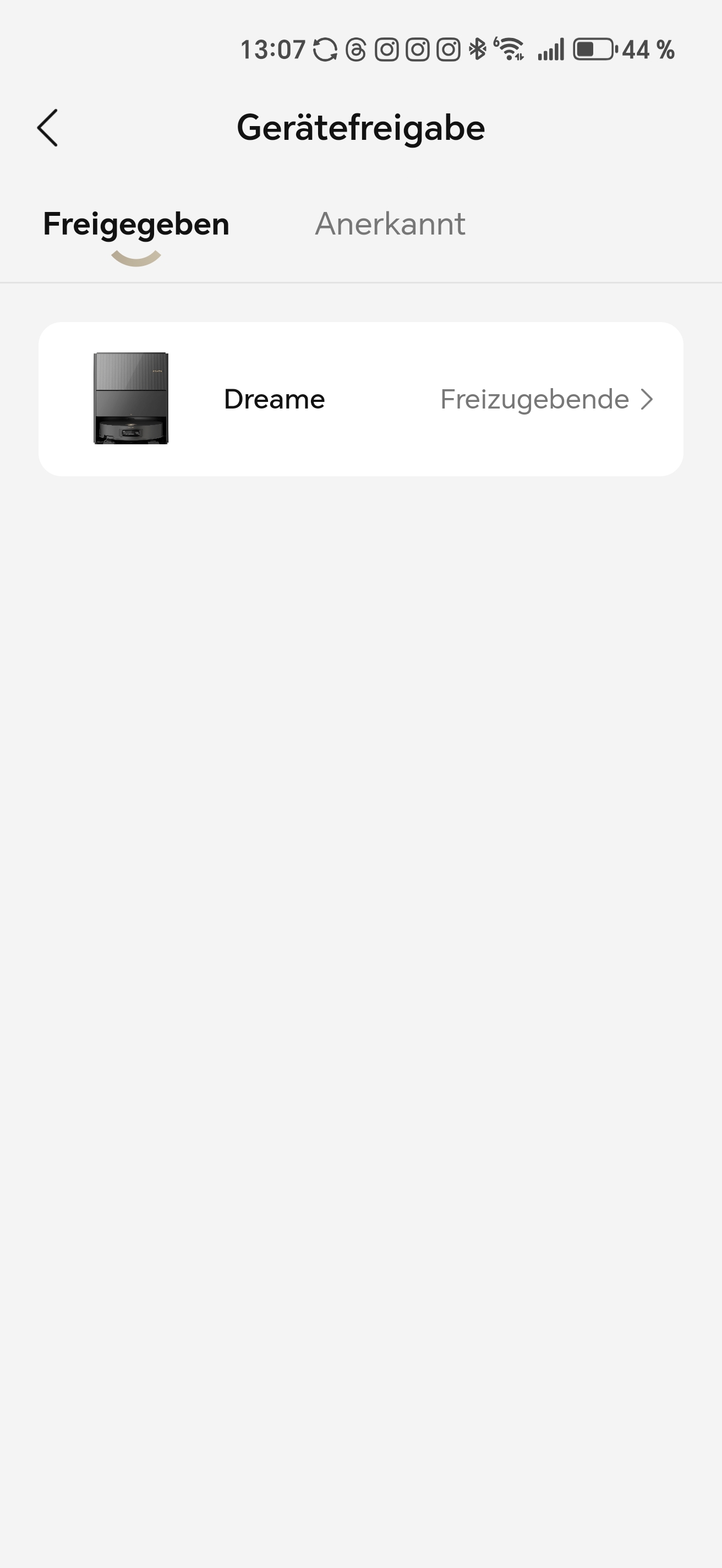722x1568 pixels.
Task: Open the Dreame device sharing row
Action: pos(360,399)
